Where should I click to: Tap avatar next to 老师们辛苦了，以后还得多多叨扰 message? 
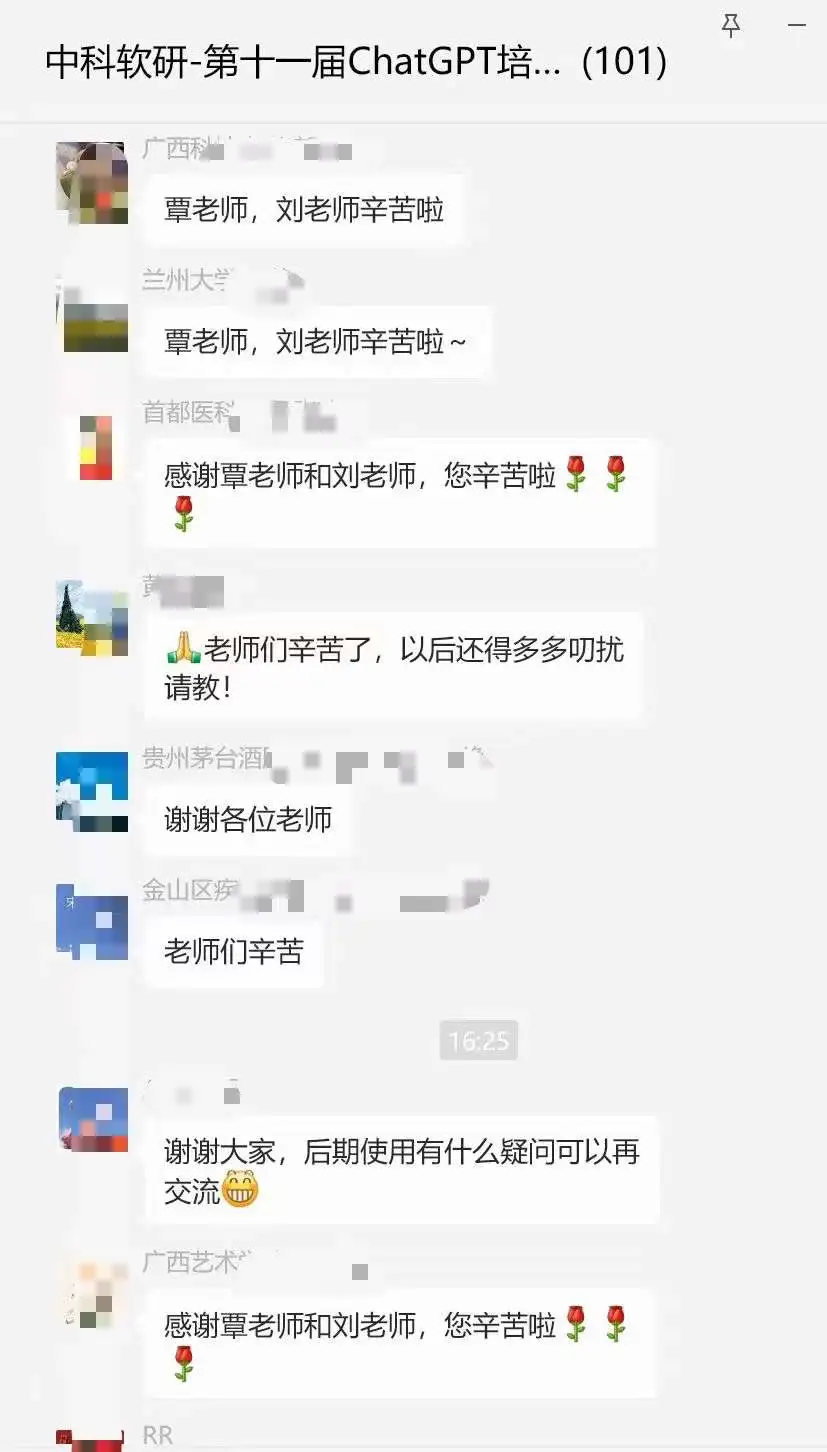tap(92, 618)
